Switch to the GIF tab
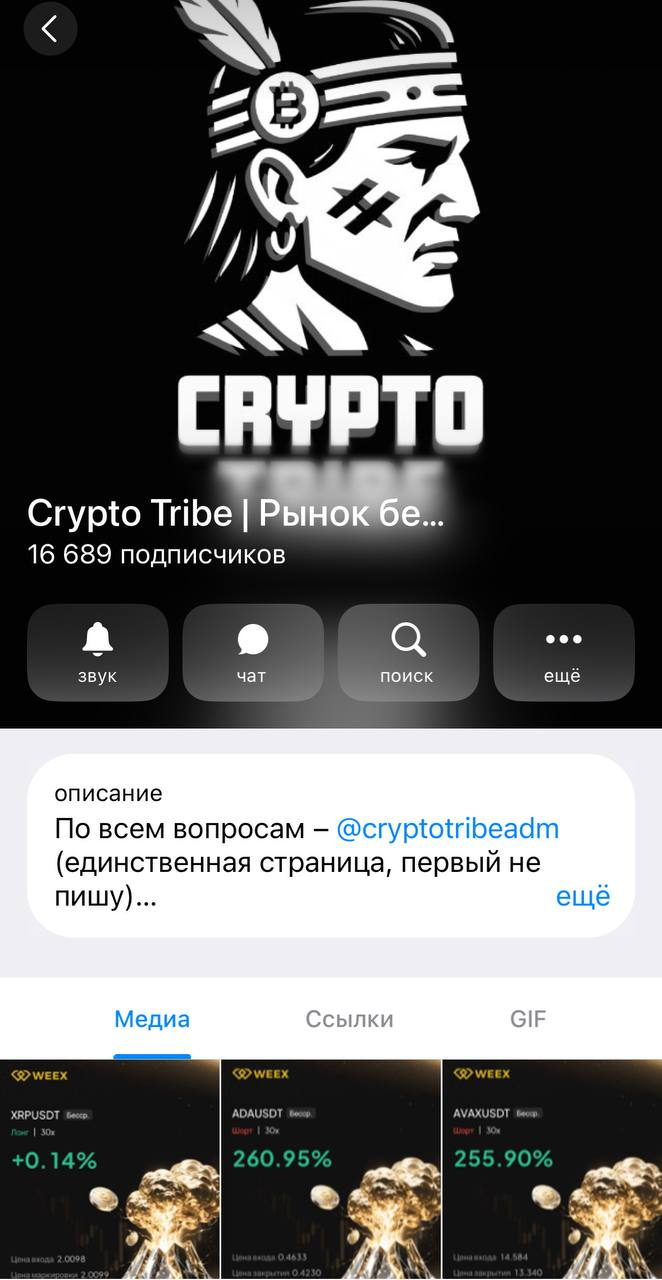Viewport: 662px width, 1280px height. 528,1019
